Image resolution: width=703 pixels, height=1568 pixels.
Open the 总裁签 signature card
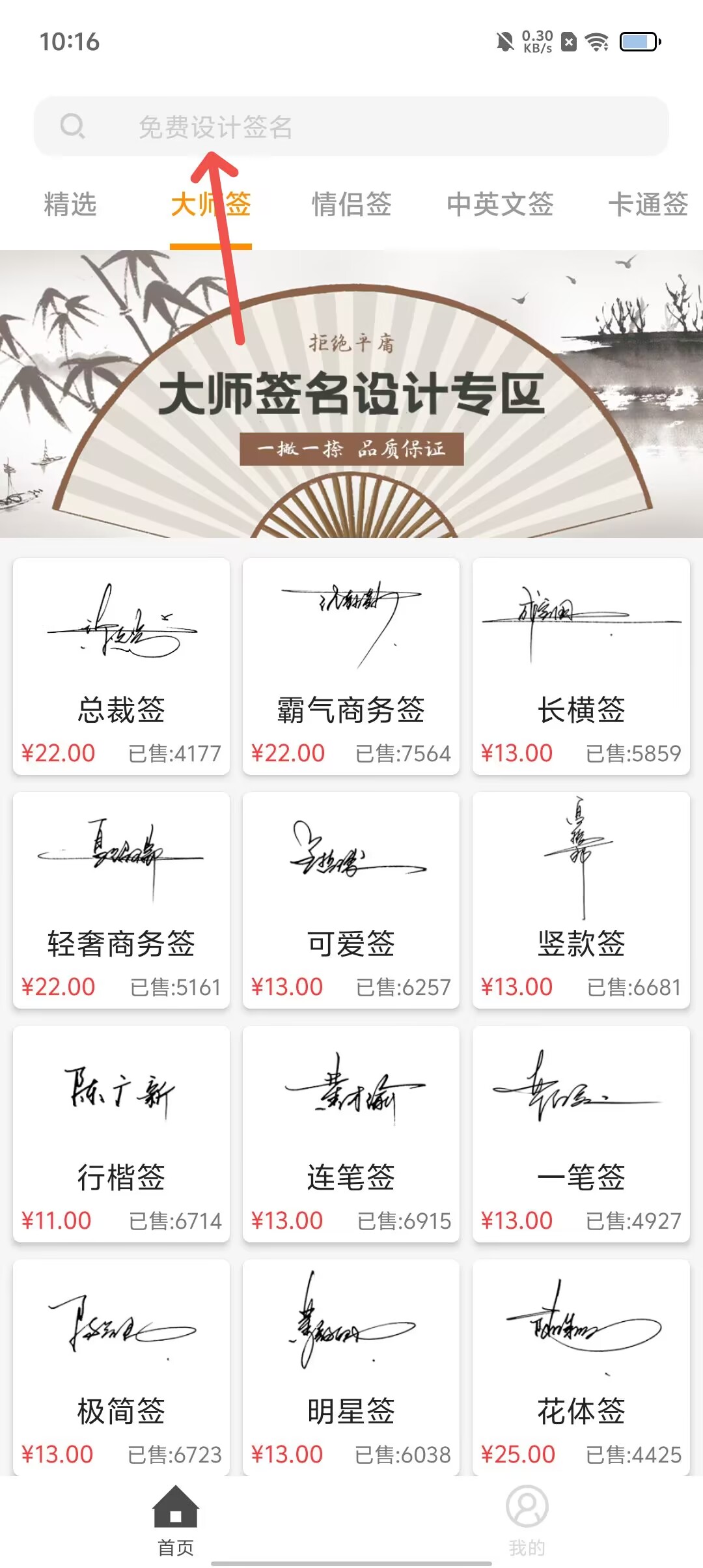pyautogui.click(x=122, y=665)
